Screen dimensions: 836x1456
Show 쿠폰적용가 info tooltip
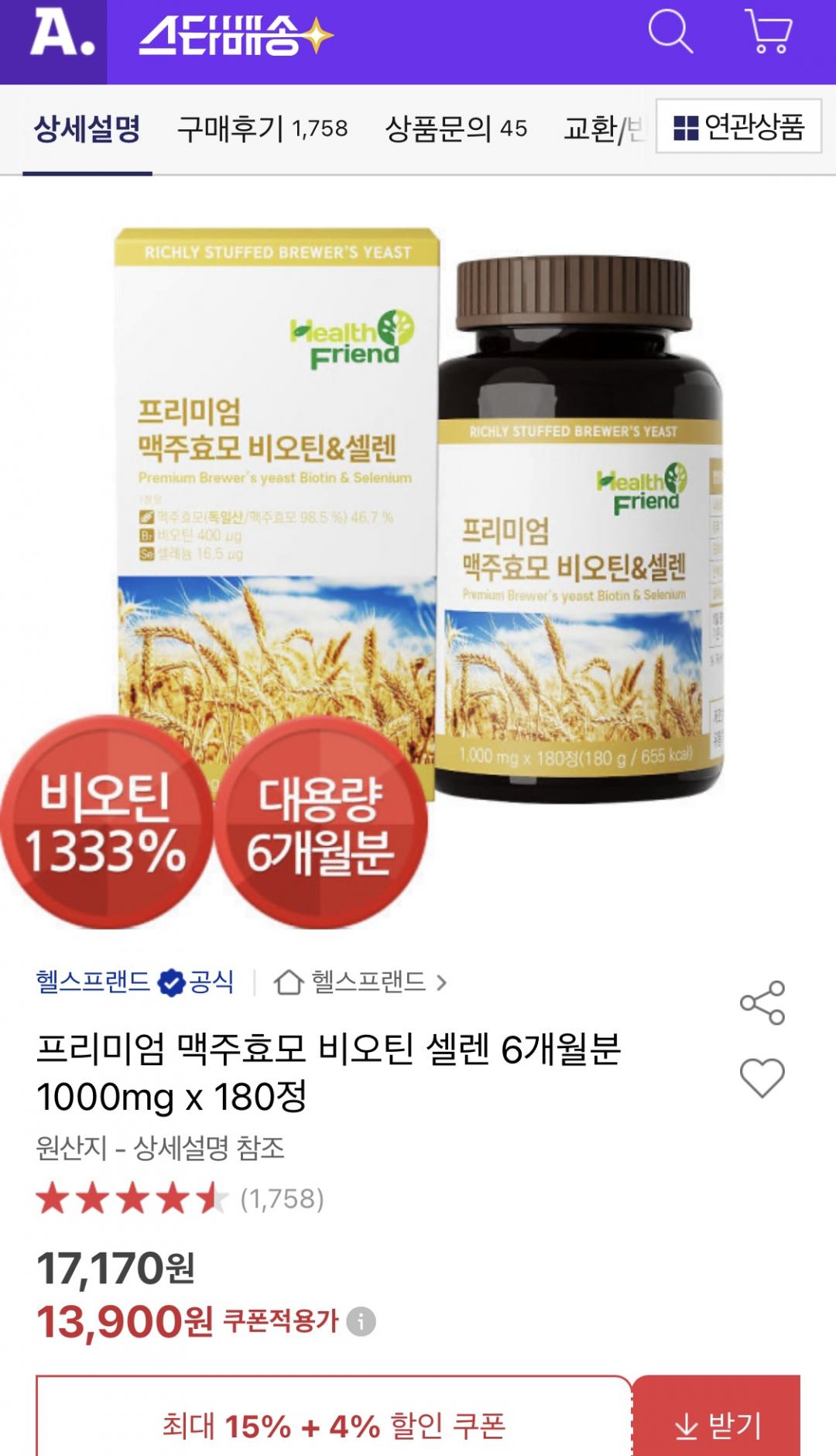click(361, 1321)
